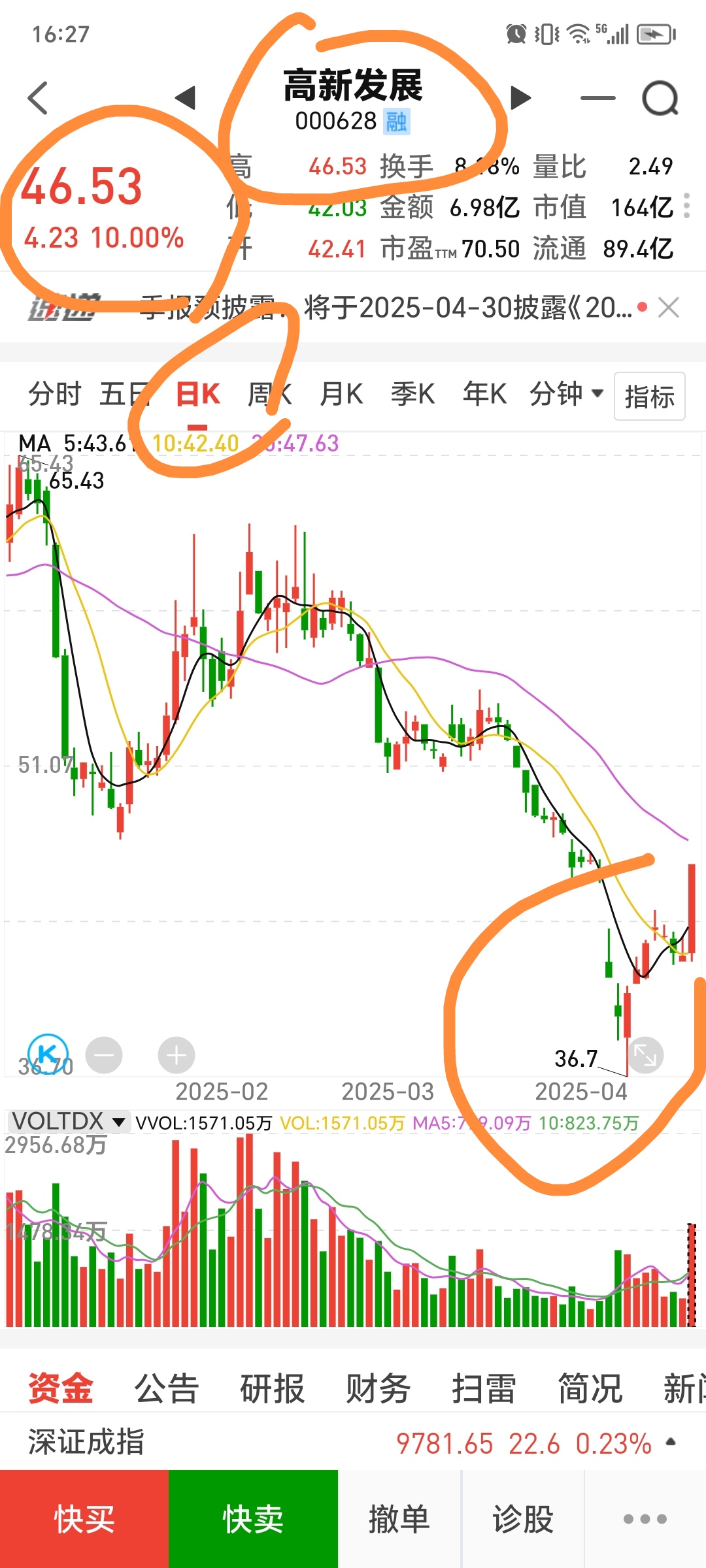Screen dimensions: 706x1568
Task: Zoom in chart with plus button
Action: click(176, 1055)
